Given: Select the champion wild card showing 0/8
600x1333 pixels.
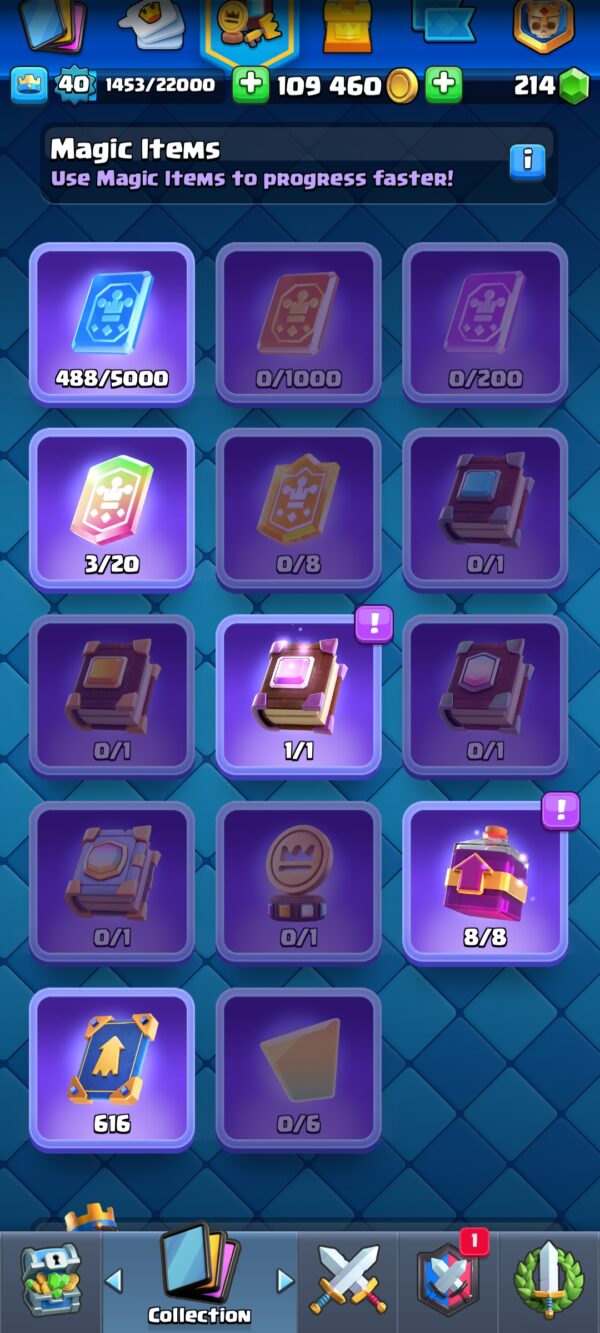Looking at the screenshot, I should coord(298,509).
